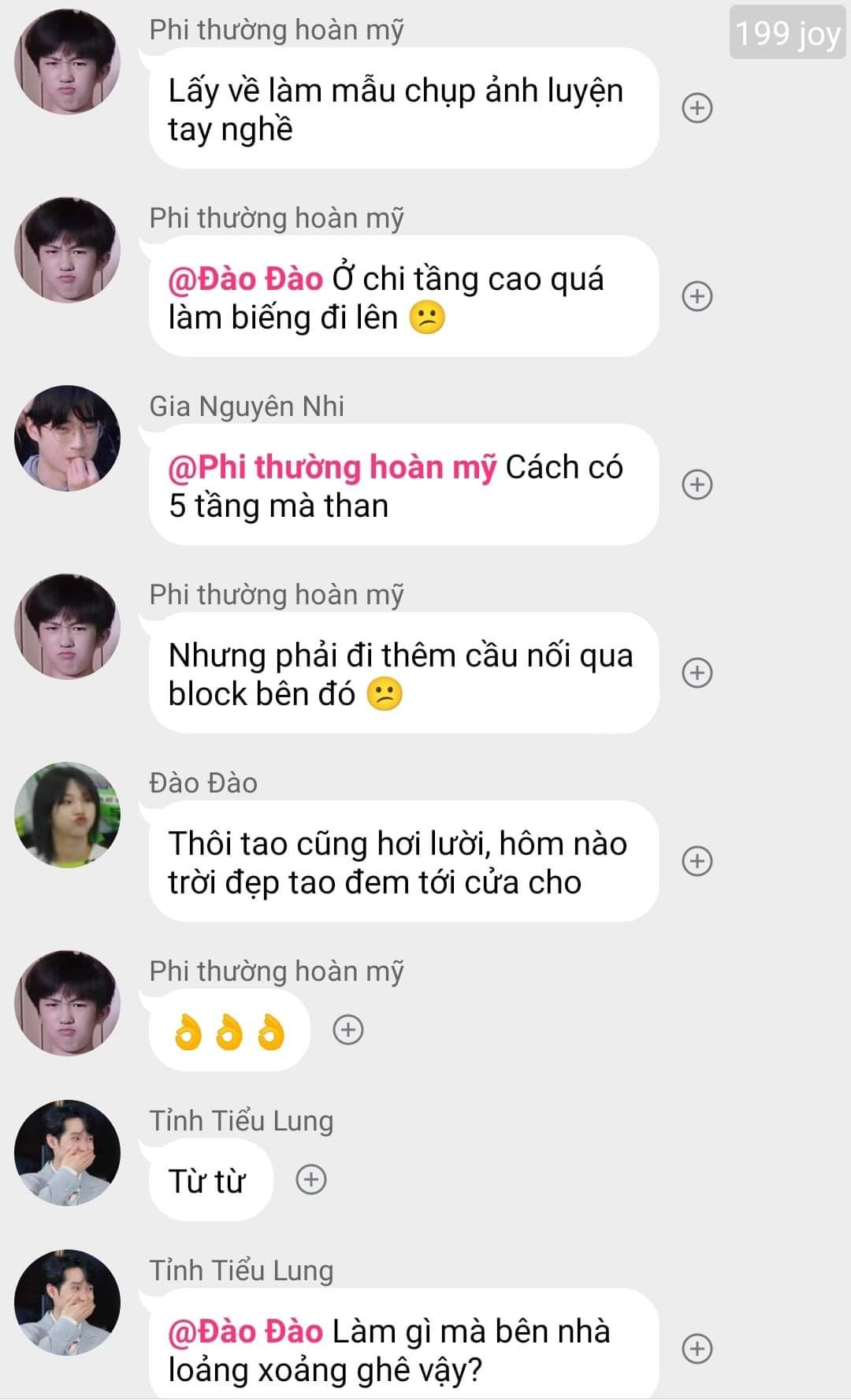Viewport: 851px width, 1400px height.
Task: React to the three OK-hand emoji message
Action: [x=348, y=1030]
